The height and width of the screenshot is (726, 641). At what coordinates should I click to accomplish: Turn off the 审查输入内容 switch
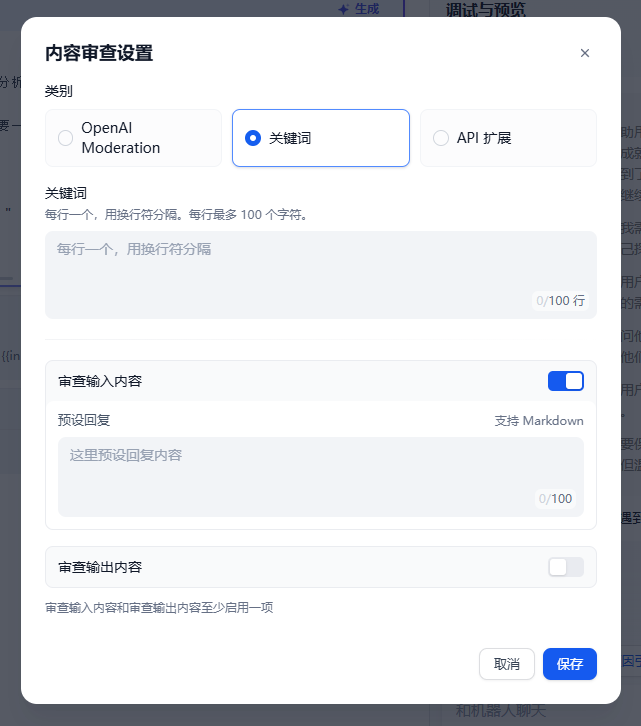pyautogui.click(x=565, y=381)
